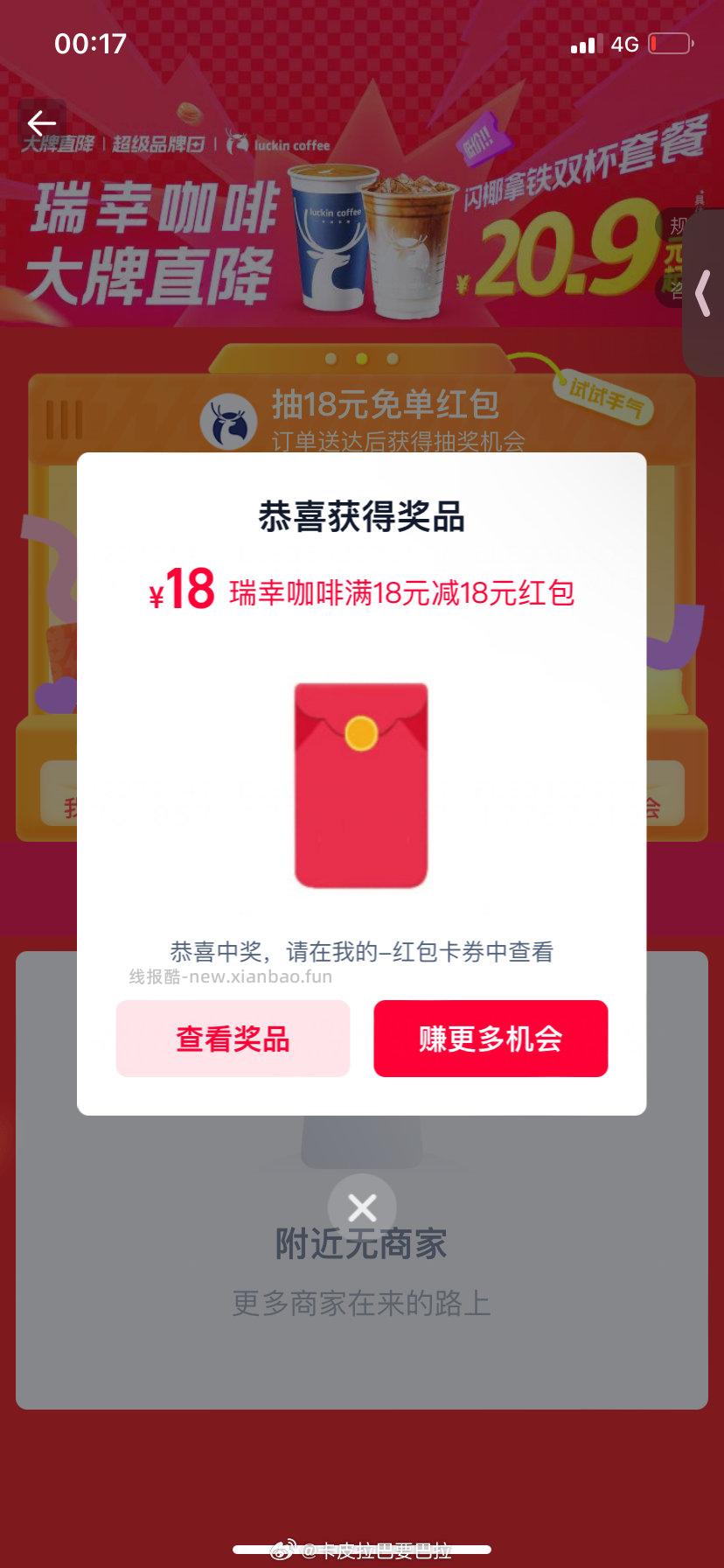
Task: Tap the low battery indicator
Action: 669,44
